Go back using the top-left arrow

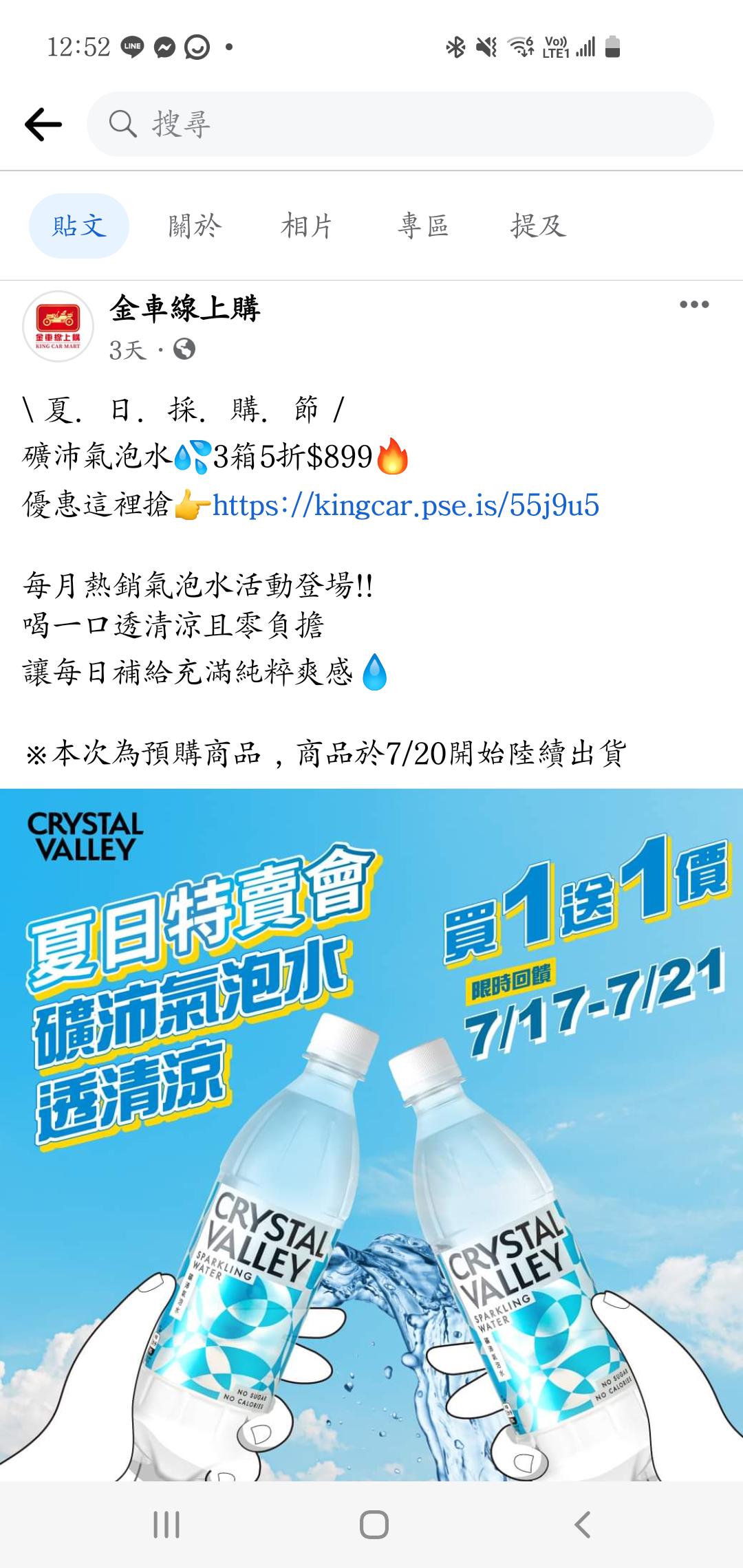pos(43,124)
